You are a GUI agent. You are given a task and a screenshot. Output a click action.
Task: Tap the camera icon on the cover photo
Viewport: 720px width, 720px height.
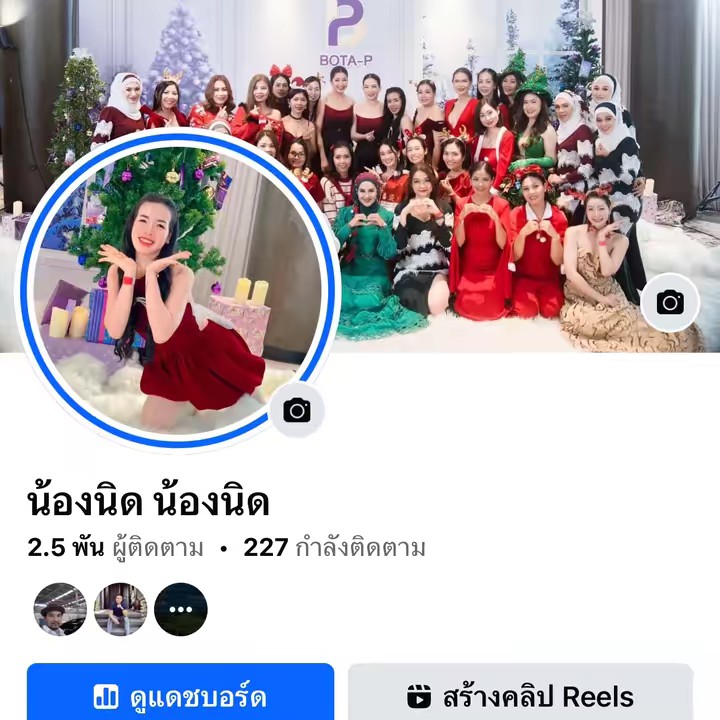point(669,302)
